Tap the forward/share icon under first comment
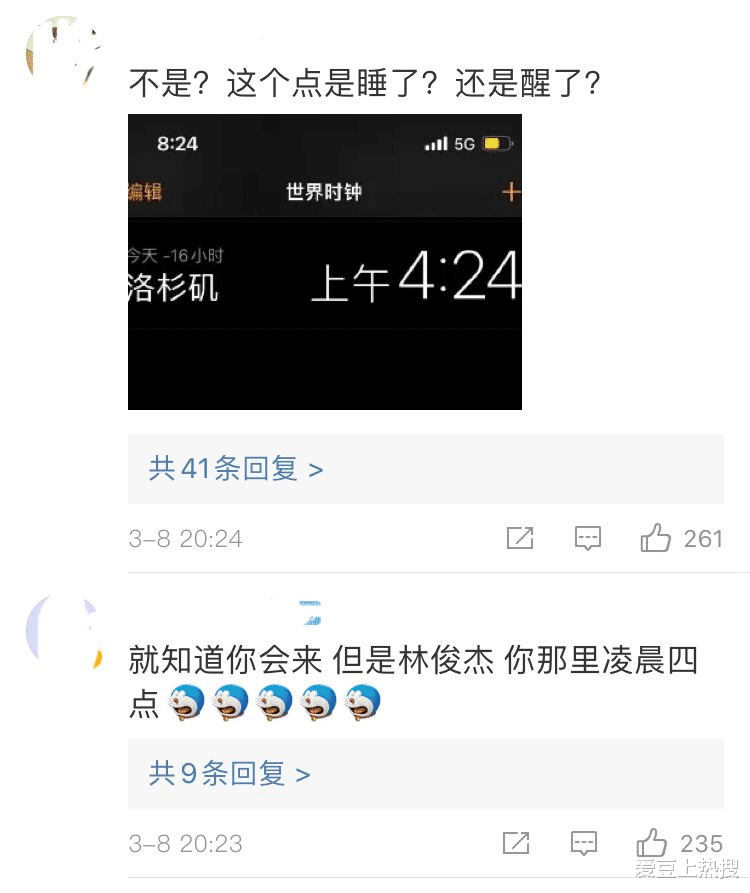Screen dimensions: 750x893 tap(520, 538)
